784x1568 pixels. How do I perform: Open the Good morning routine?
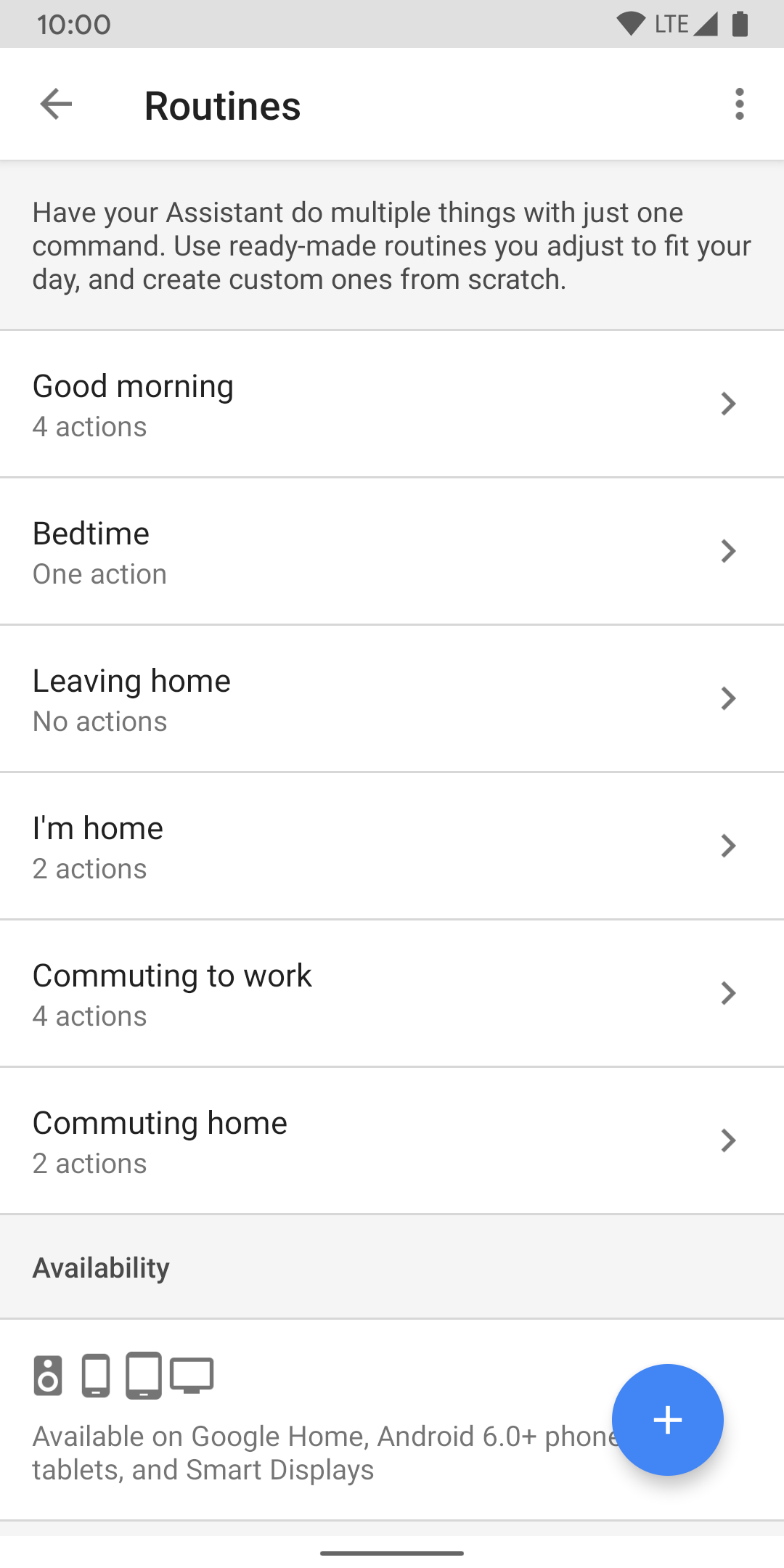pos(392,404)
